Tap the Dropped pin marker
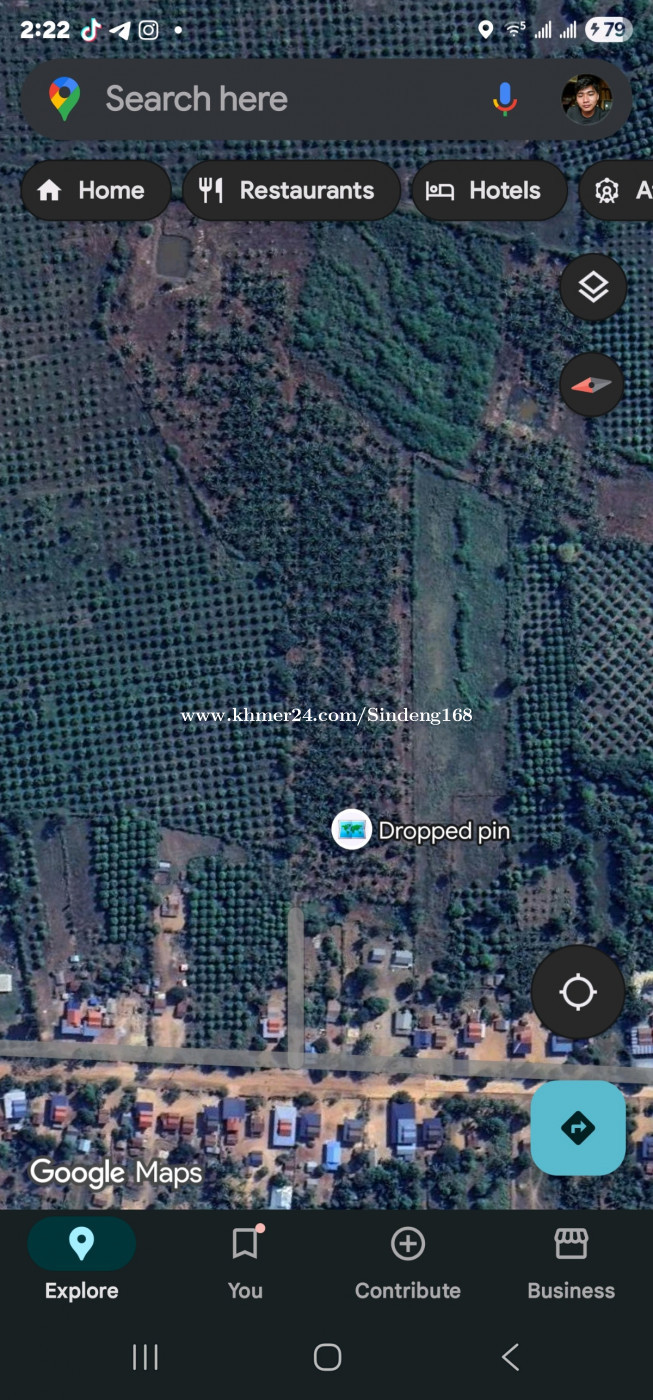This screenshot has width=653, height=1400. (352, 830)
